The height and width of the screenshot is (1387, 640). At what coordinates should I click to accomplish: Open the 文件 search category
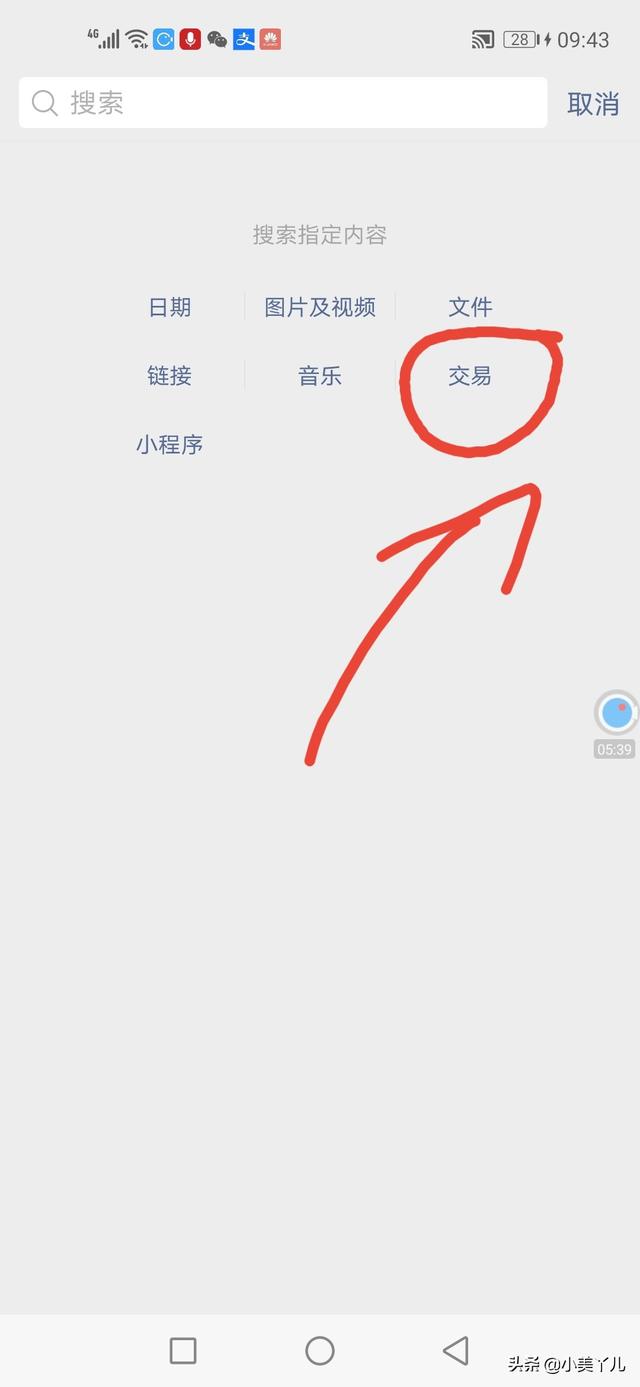coord(470,307)
